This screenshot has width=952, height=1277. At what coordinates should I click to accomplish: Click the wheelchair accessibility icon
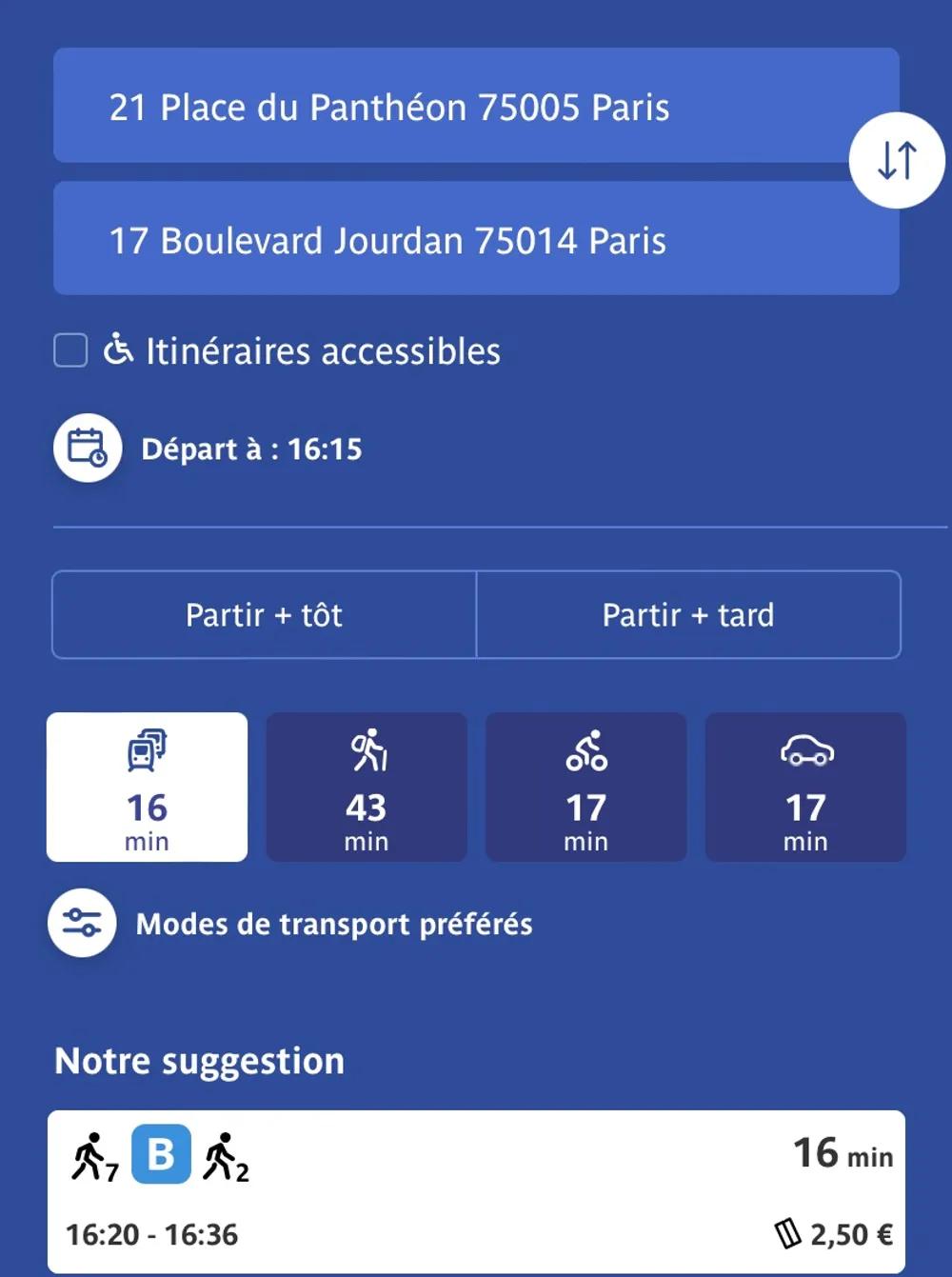(118, 349)
